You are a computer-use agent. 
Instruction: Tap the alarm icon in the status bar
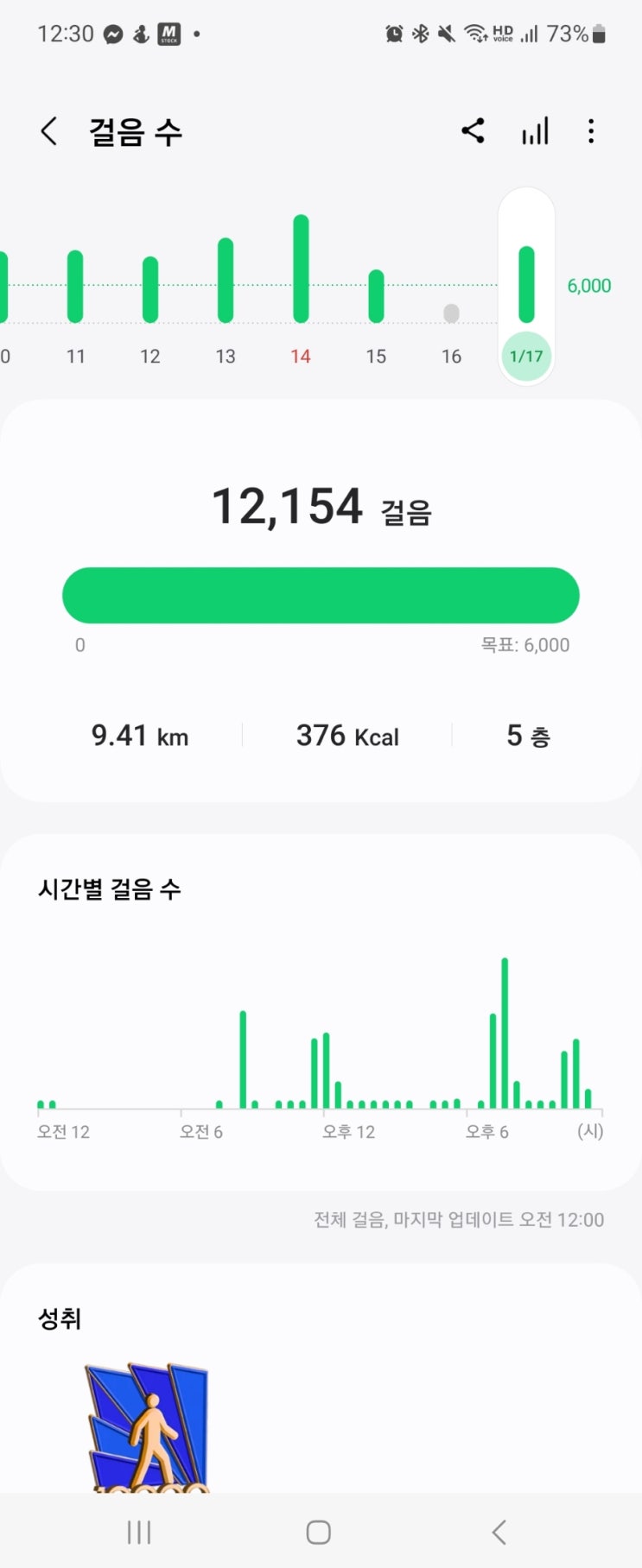point(394,33)
